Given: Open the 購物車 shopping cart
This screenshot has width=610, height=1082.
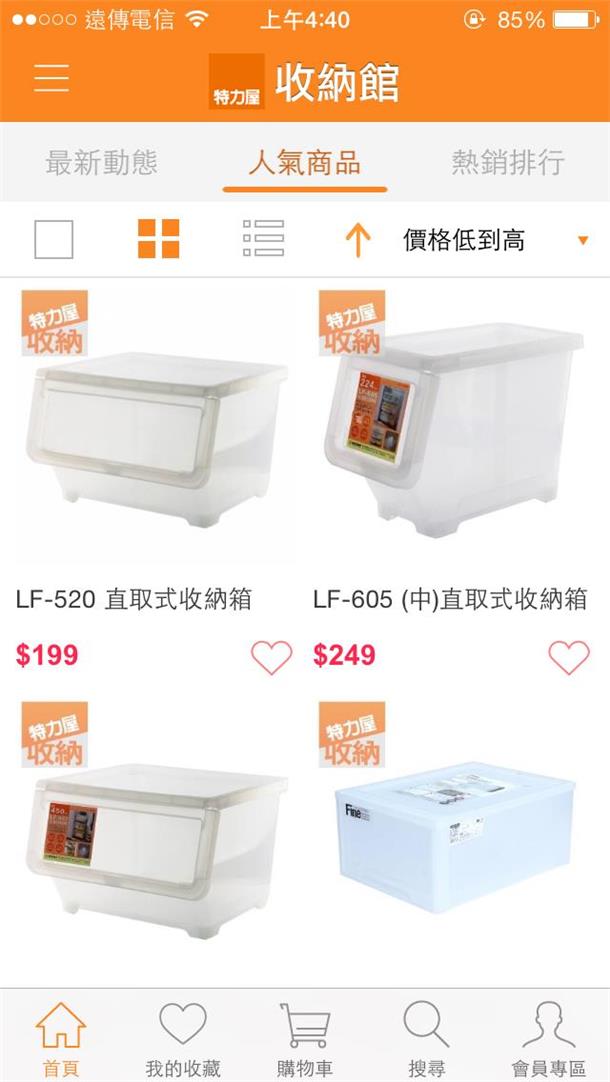Looking at the screenshot, I should [305, 1038].
